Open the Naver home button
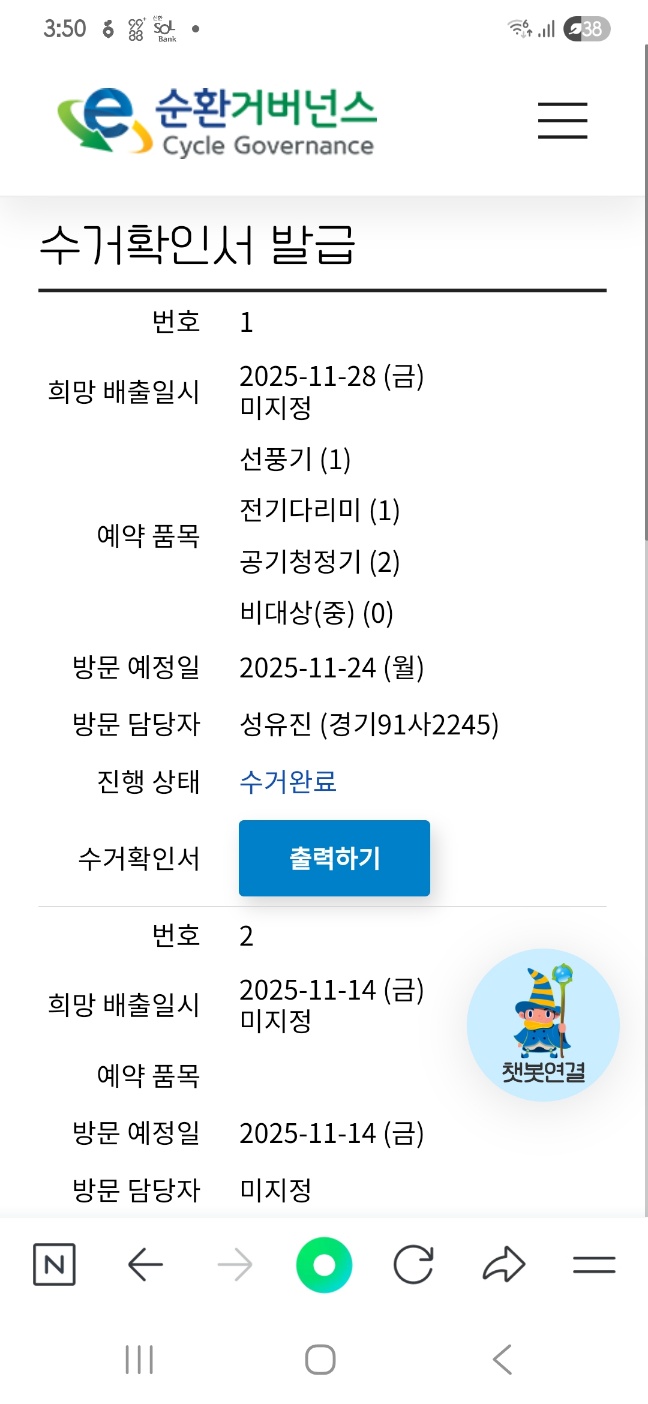Viewport: 648px width, 1404px height. (54, 1266)
